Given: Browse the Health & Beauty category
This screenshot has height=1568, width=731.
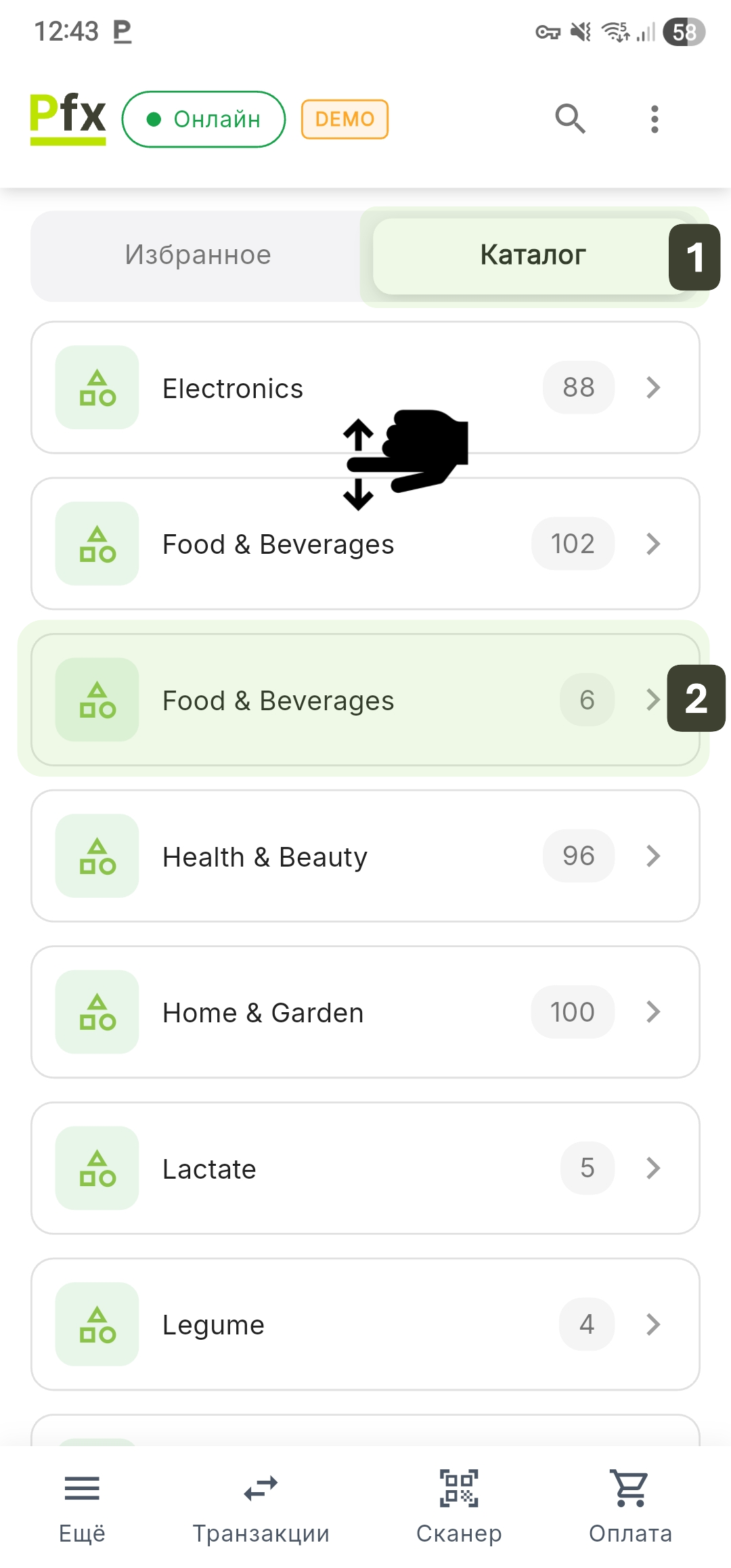Looking at the screenshot, I should (365, 856).
